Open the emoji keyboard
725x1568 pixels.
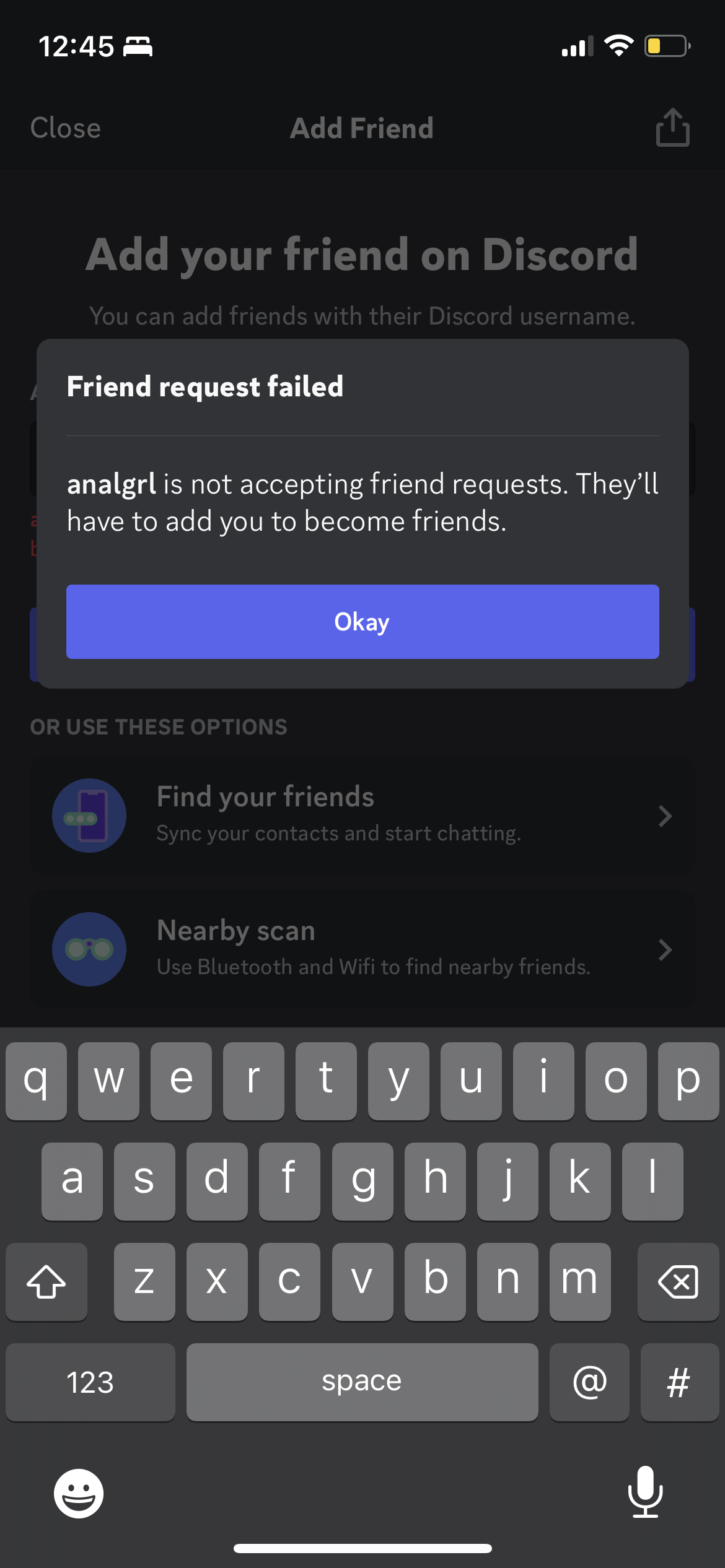(x=79, y=1493)
